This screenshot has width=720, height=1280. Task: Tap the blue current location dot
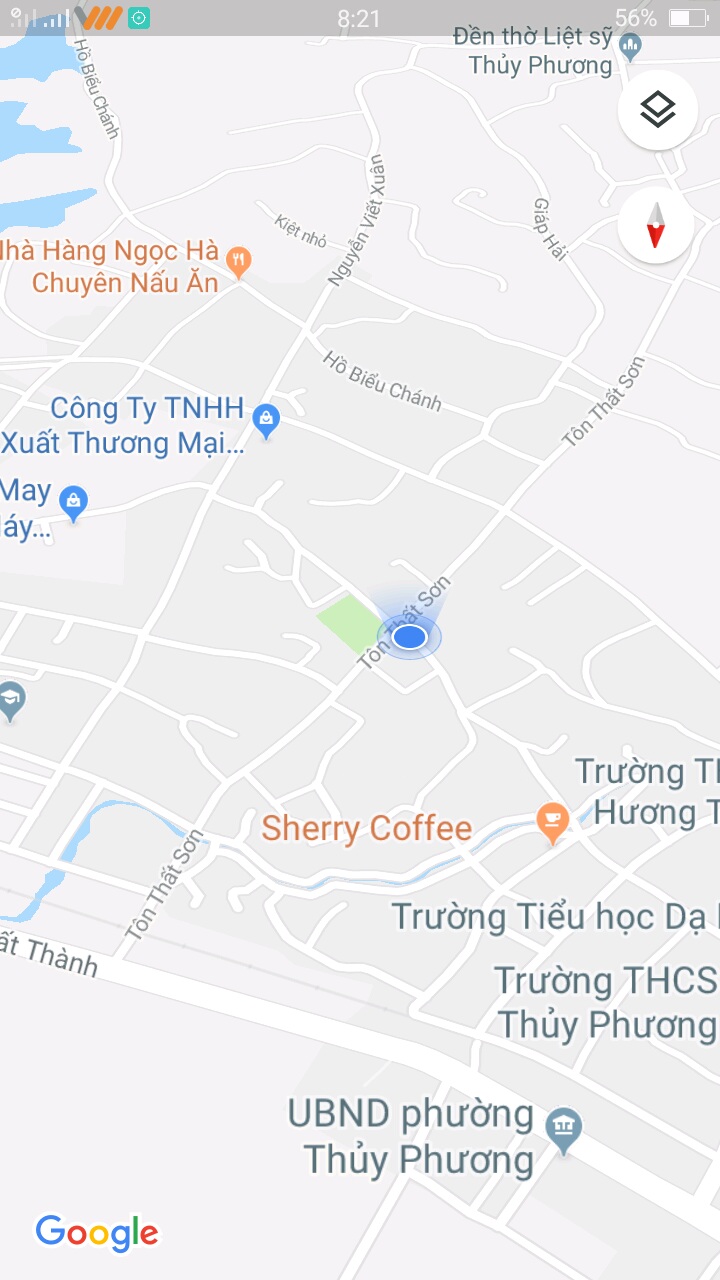pyautogui.click(x=410, y=637)
